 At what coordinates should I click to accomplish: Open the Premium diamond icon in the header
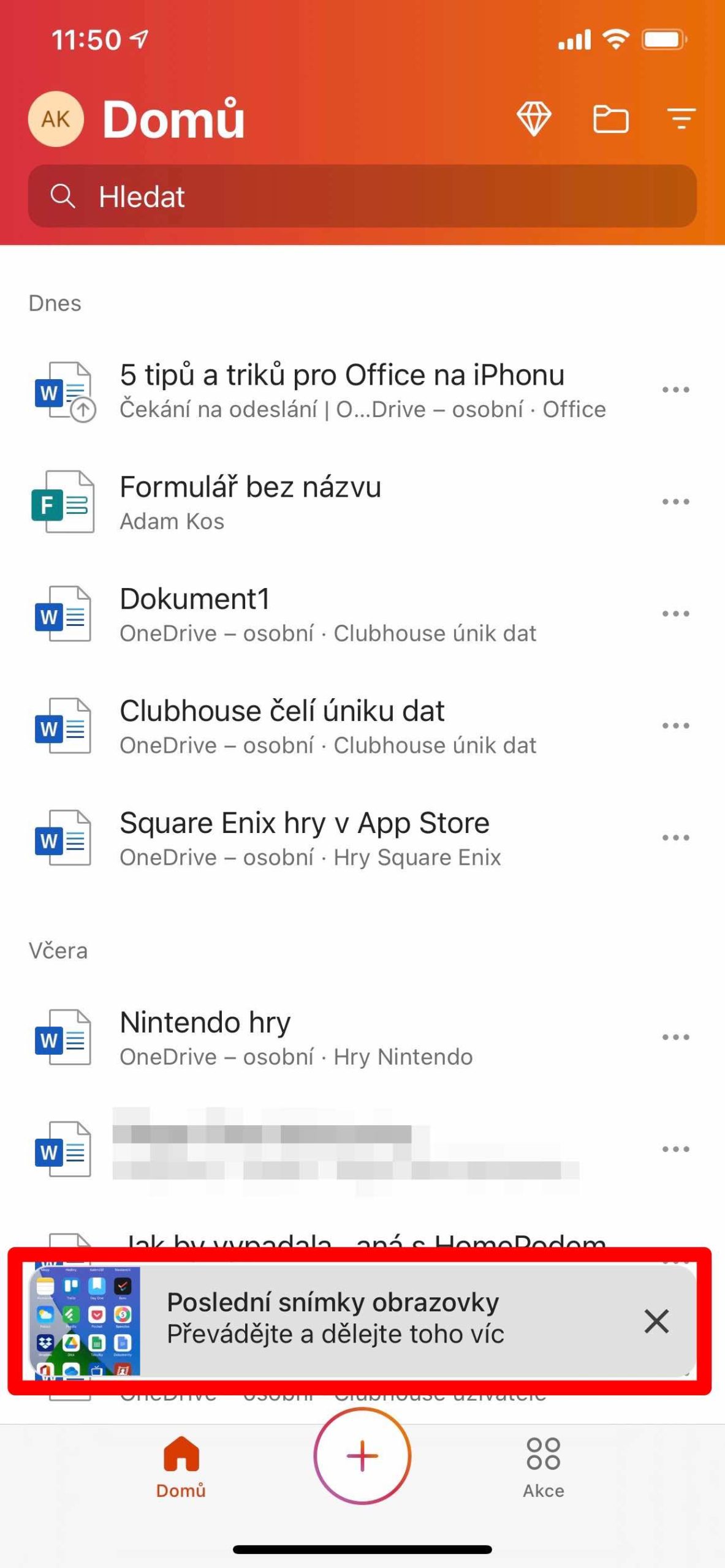pos(535,119)
